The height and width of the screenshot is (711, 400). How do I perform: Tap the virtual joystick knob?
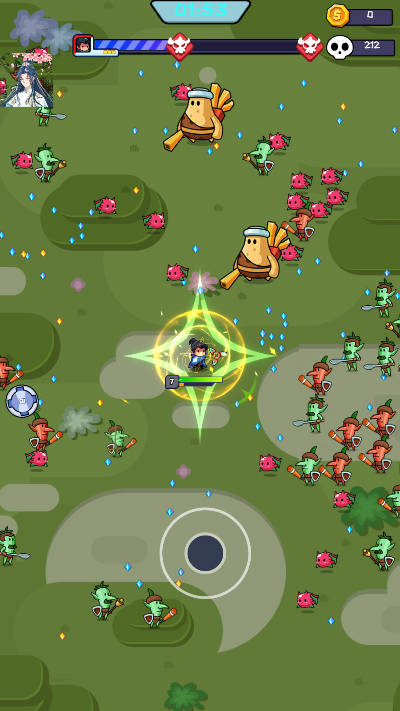tap(205, 553)
